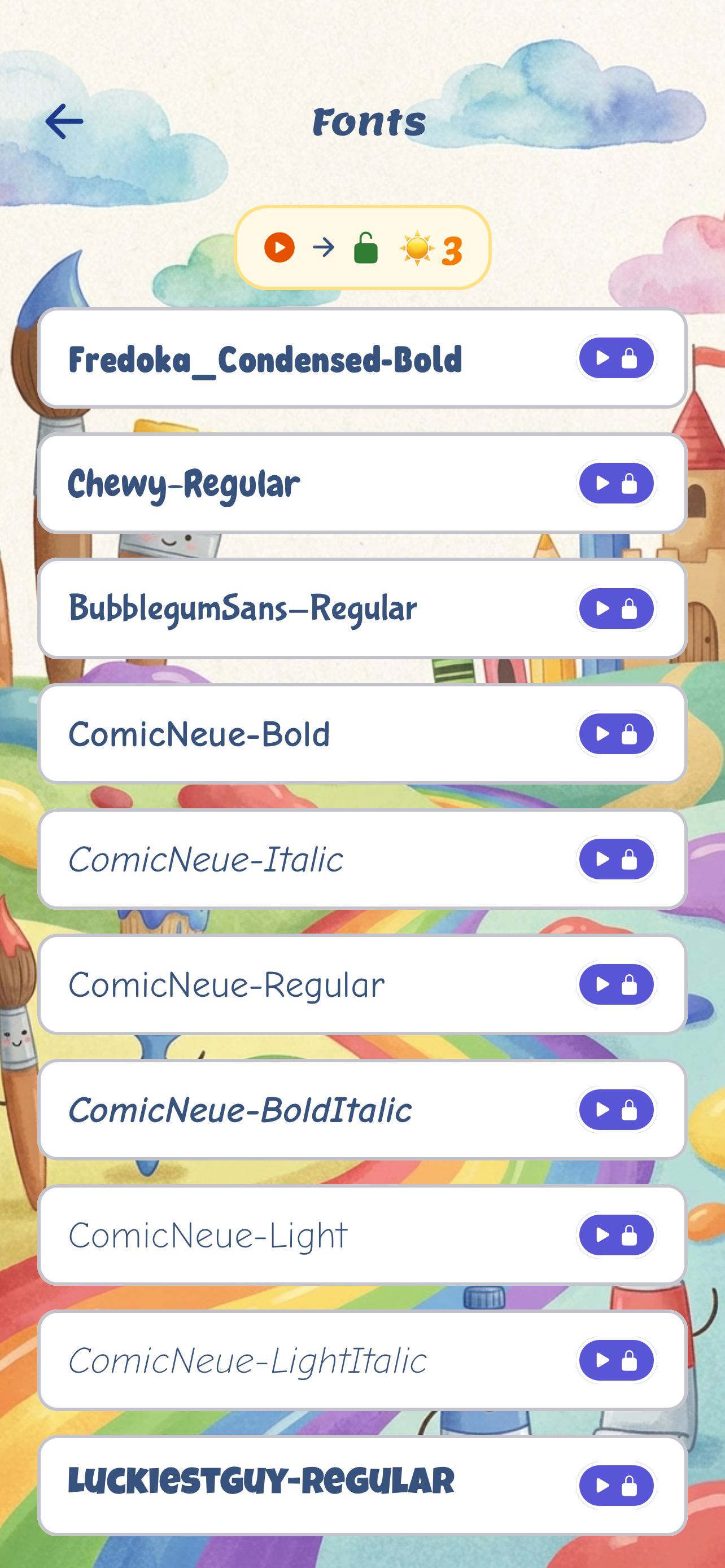
Task: Select the ComicNeue-BoldItalic font
Action: (362, 1110)
